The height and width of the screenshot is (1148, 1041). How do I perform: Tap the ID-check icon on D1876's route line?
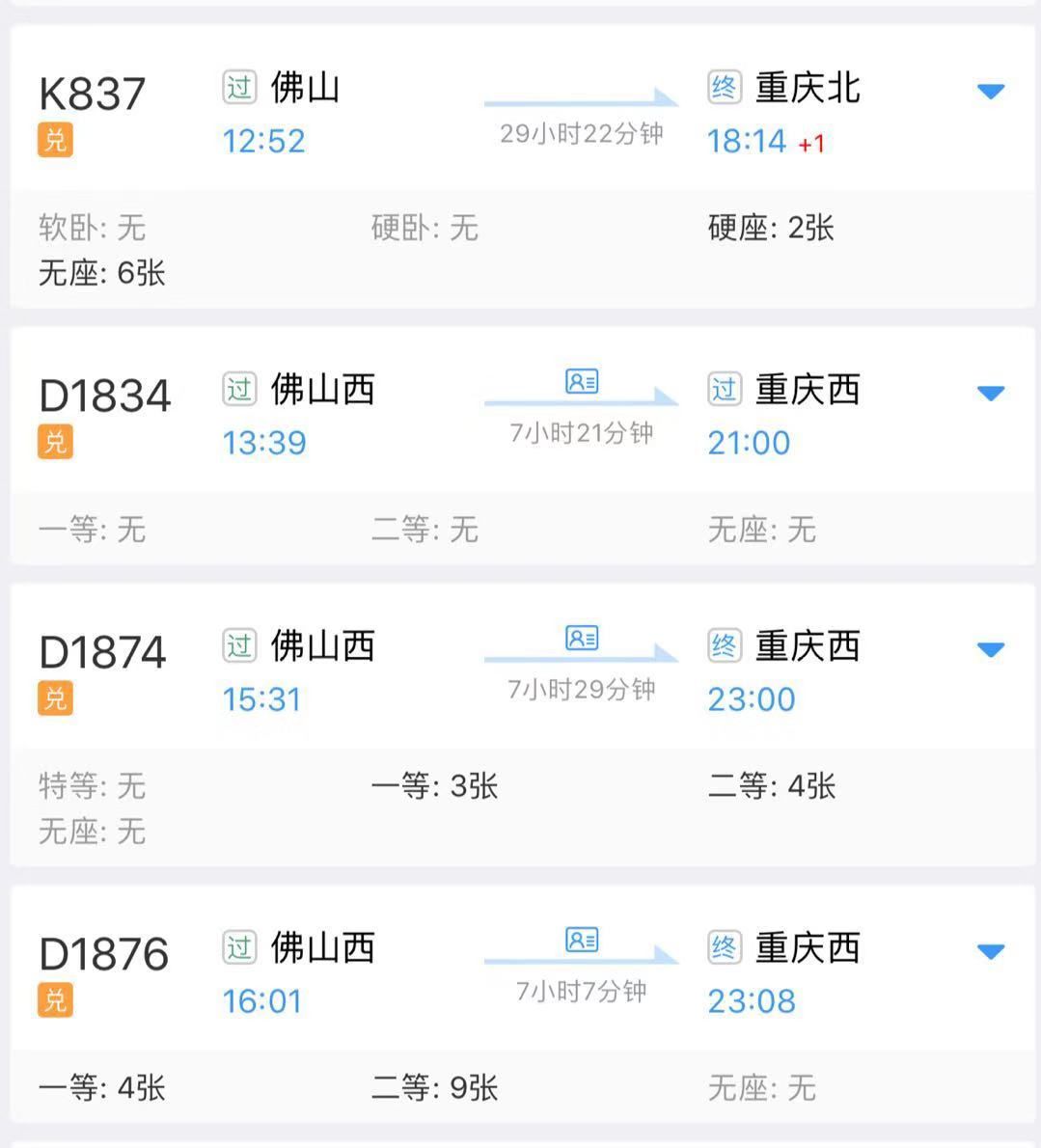[x=580, y=938]
